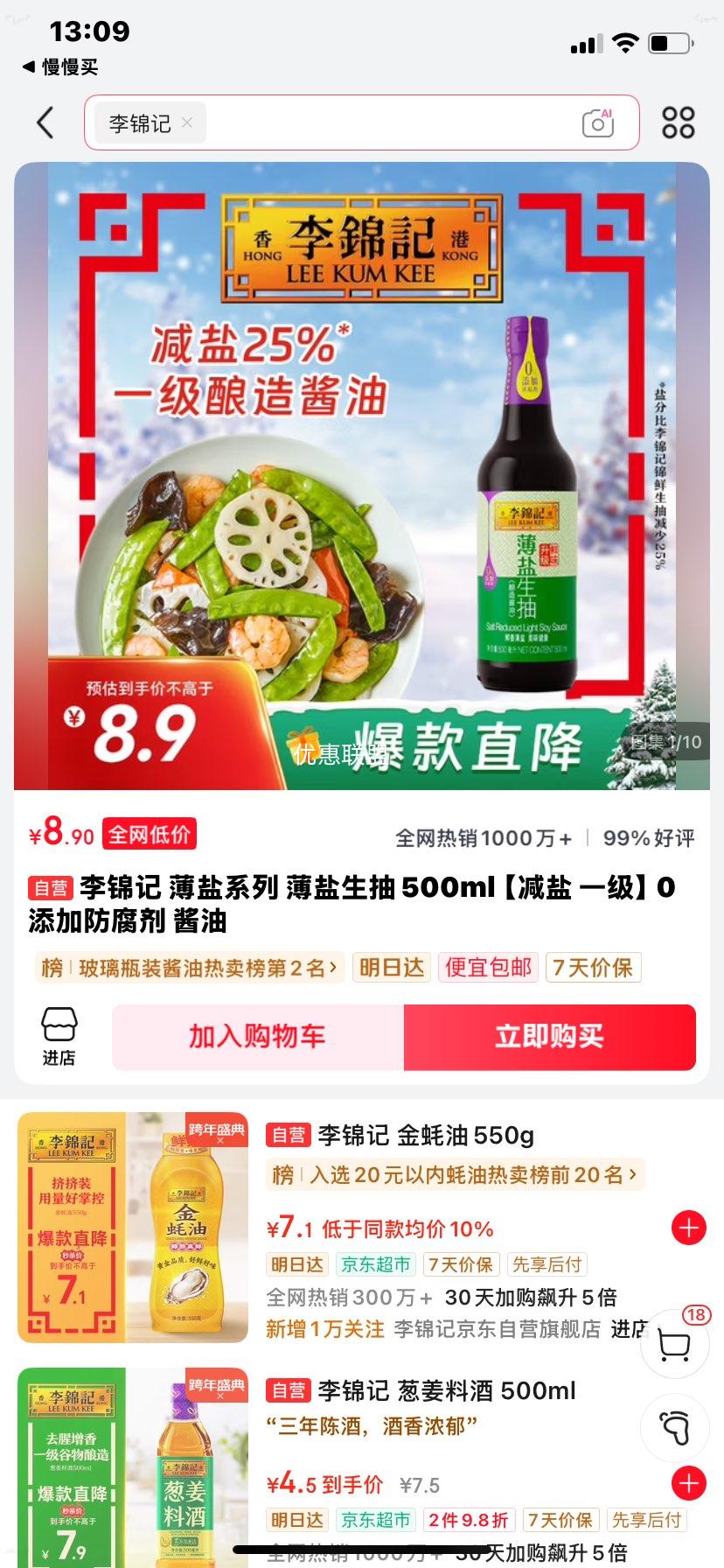
Task: Tap 加入购物车 for the soy sauce
Action: tap(257, 1037)
